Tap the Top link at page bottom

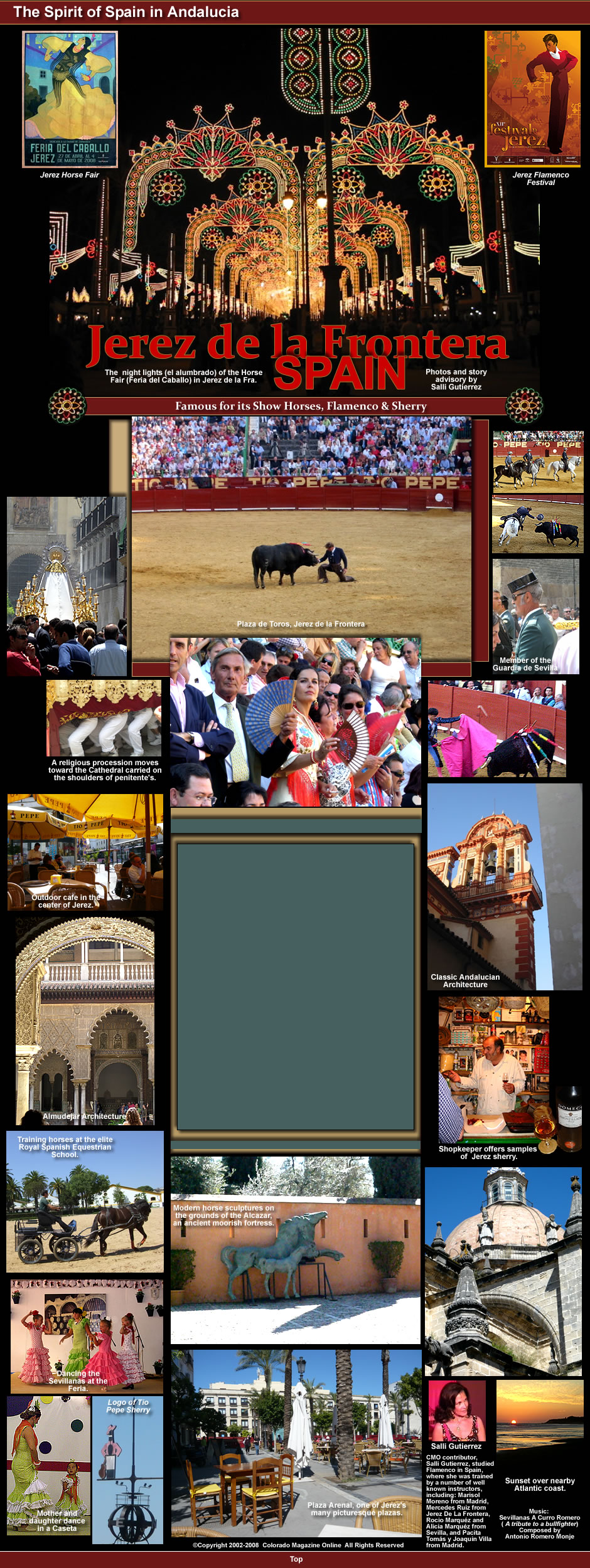(x=296, y=1559)
